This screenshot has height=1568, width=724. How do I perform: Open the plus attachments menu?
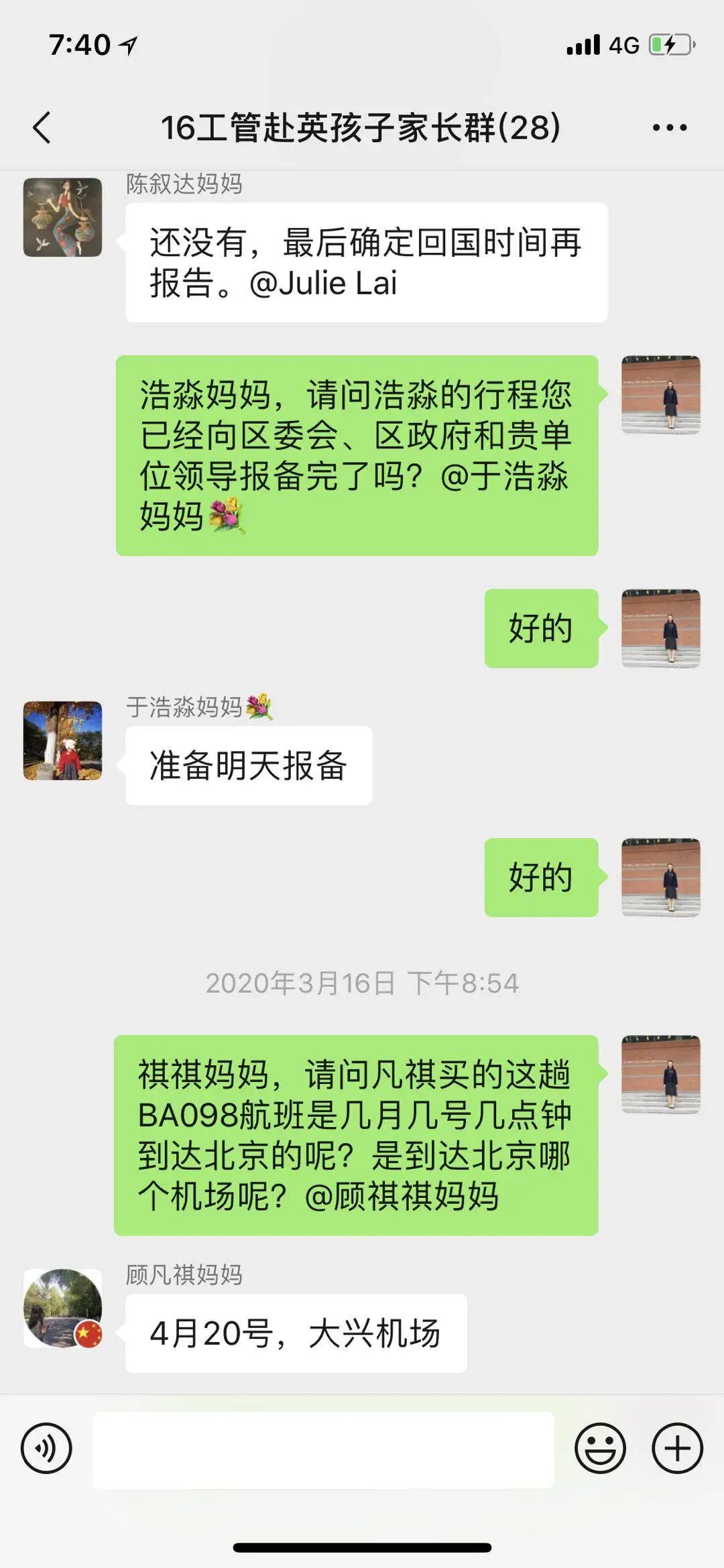point(677,1448)
